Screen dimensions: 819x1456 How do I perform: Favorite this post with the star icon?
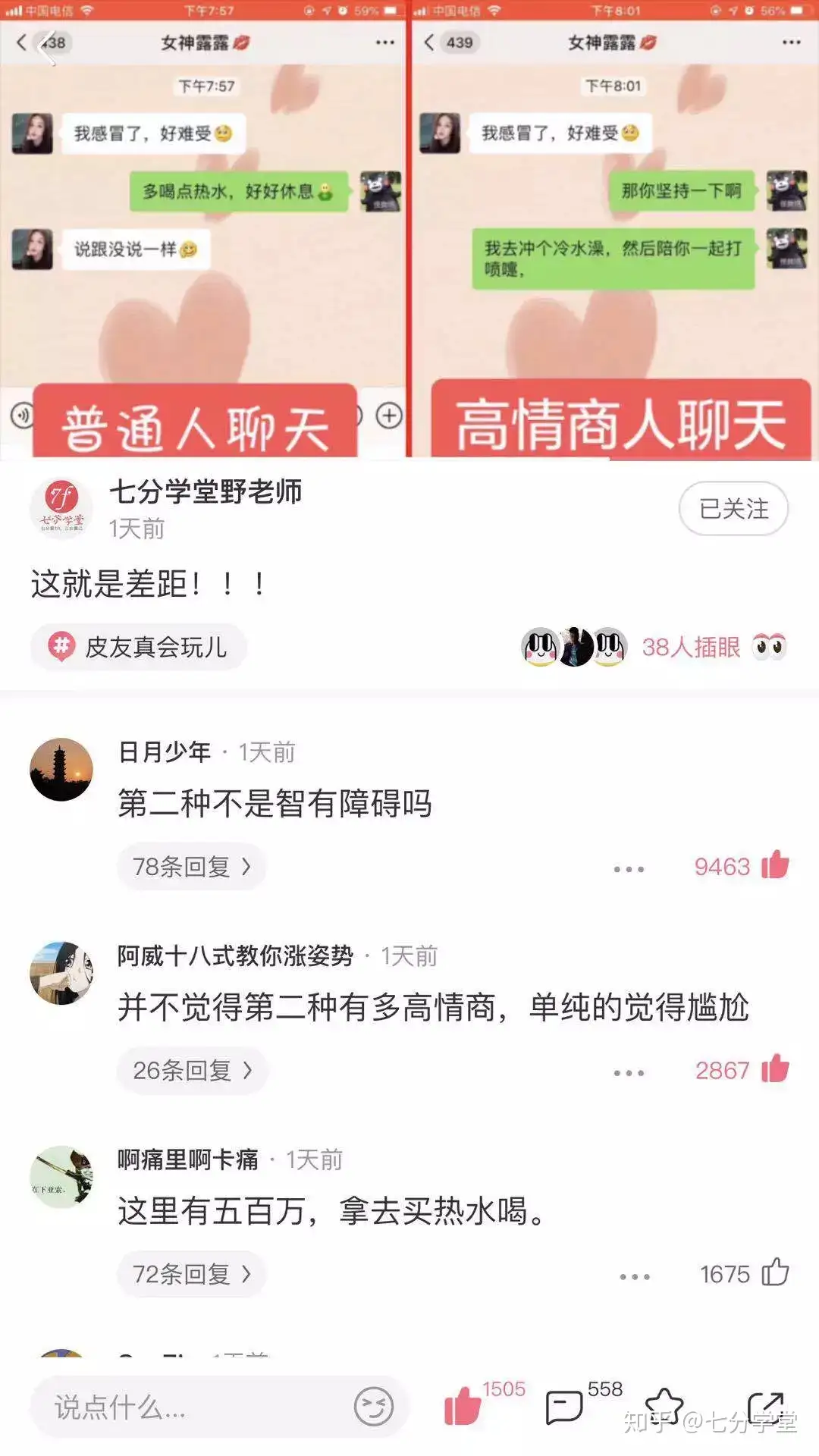tap(664, 1407)
